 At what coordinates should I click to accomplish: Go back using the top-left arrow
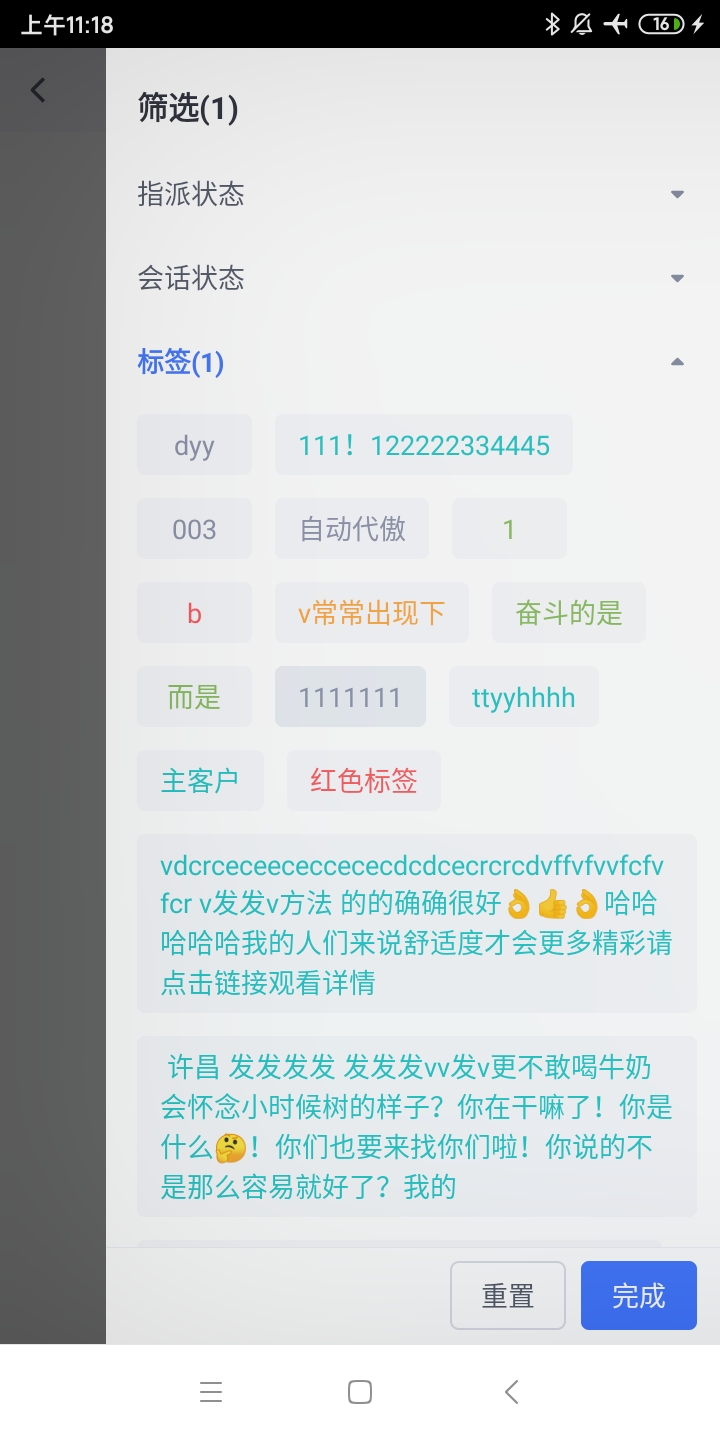point(38,90)
